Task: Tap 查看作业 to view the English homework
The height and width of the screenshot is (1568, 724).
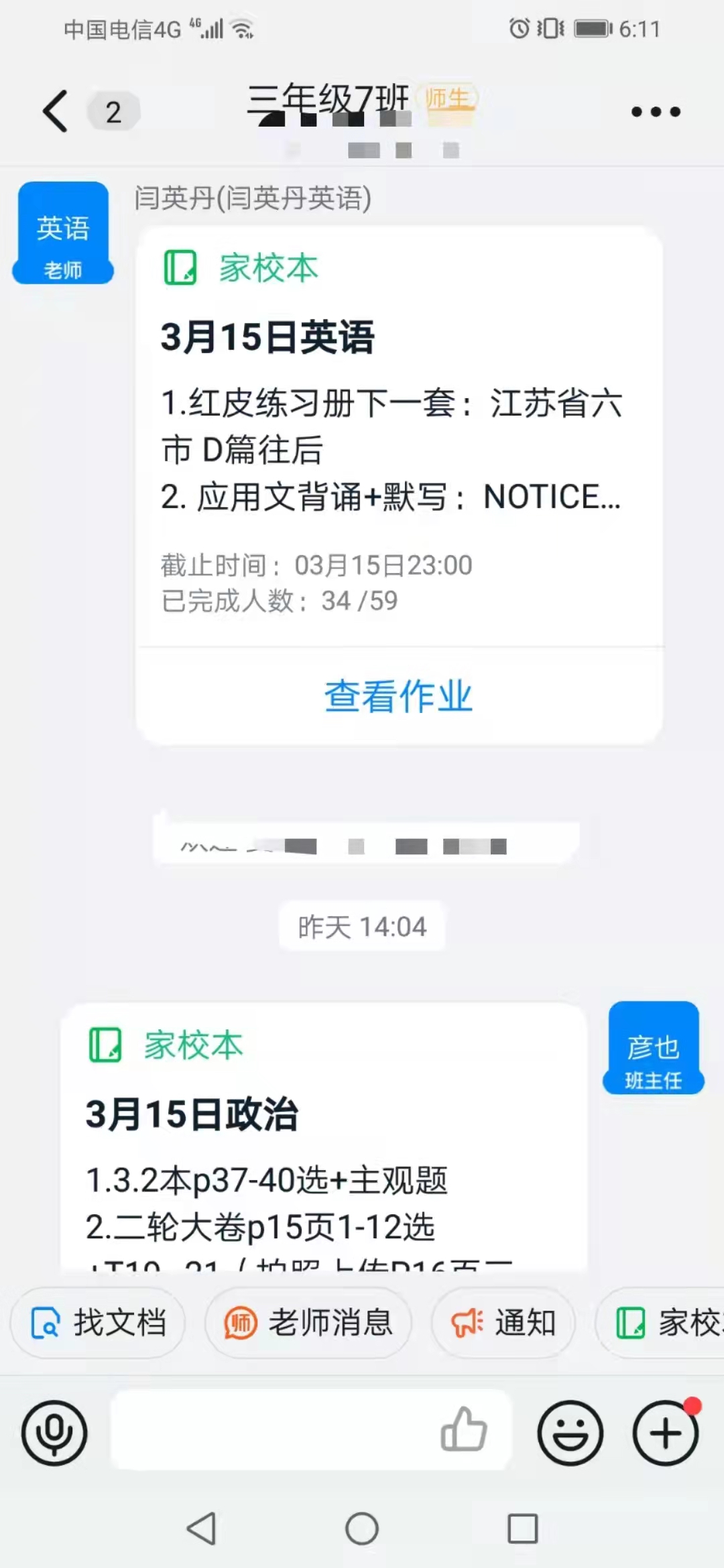Action: [x=399, y=696]
